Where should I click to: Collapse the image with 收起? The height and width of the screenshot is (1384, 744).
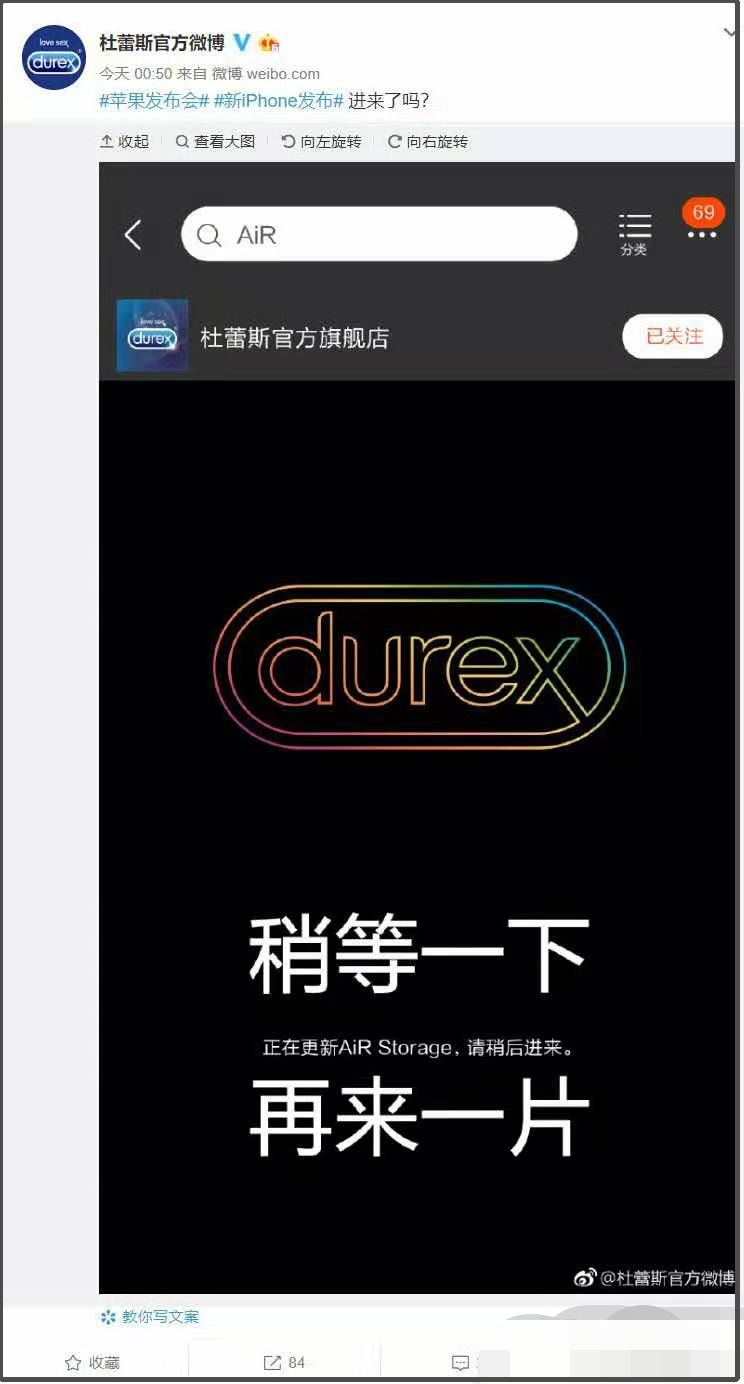coord(124,142)
